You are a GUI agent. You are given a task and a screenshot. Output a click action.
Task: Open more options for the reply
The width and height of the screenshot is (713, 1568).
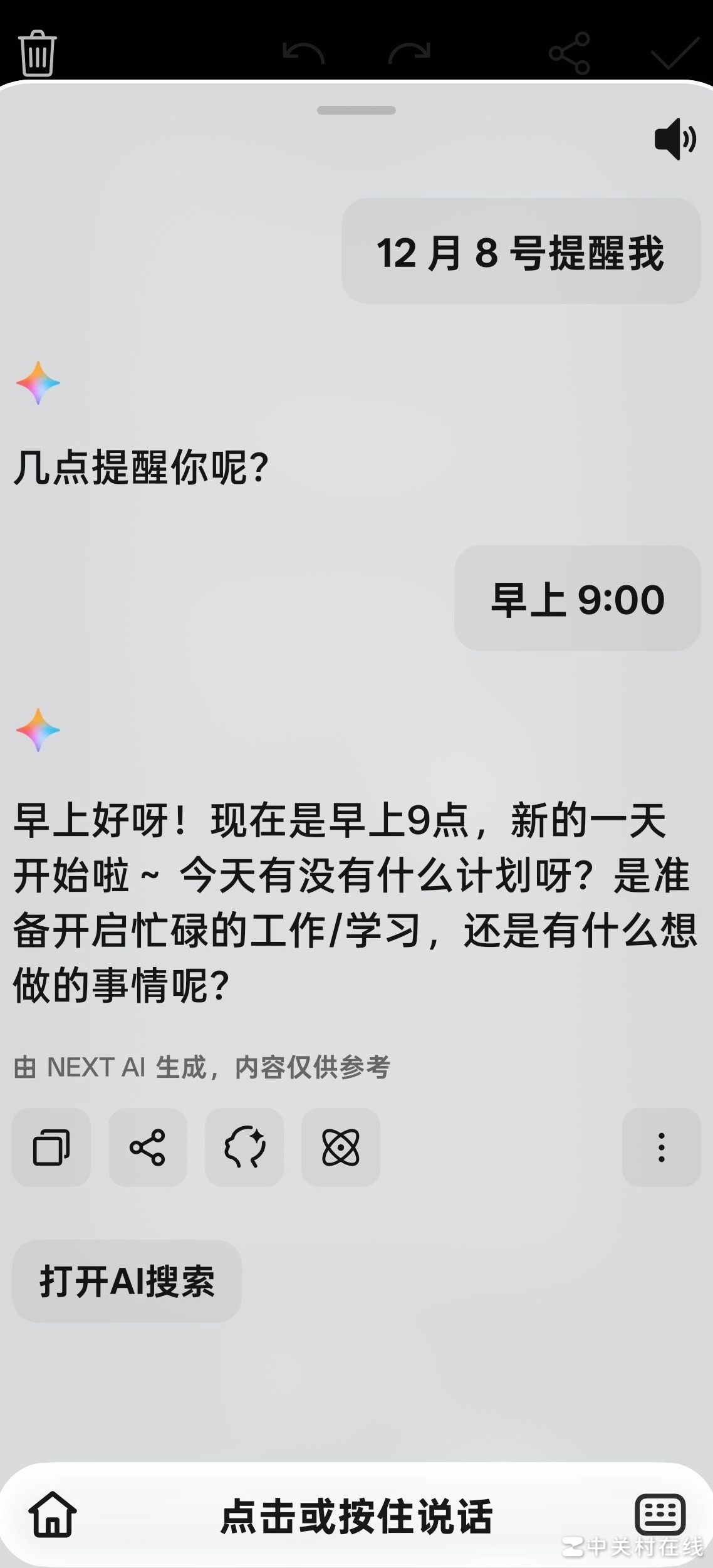(661, 1147)
